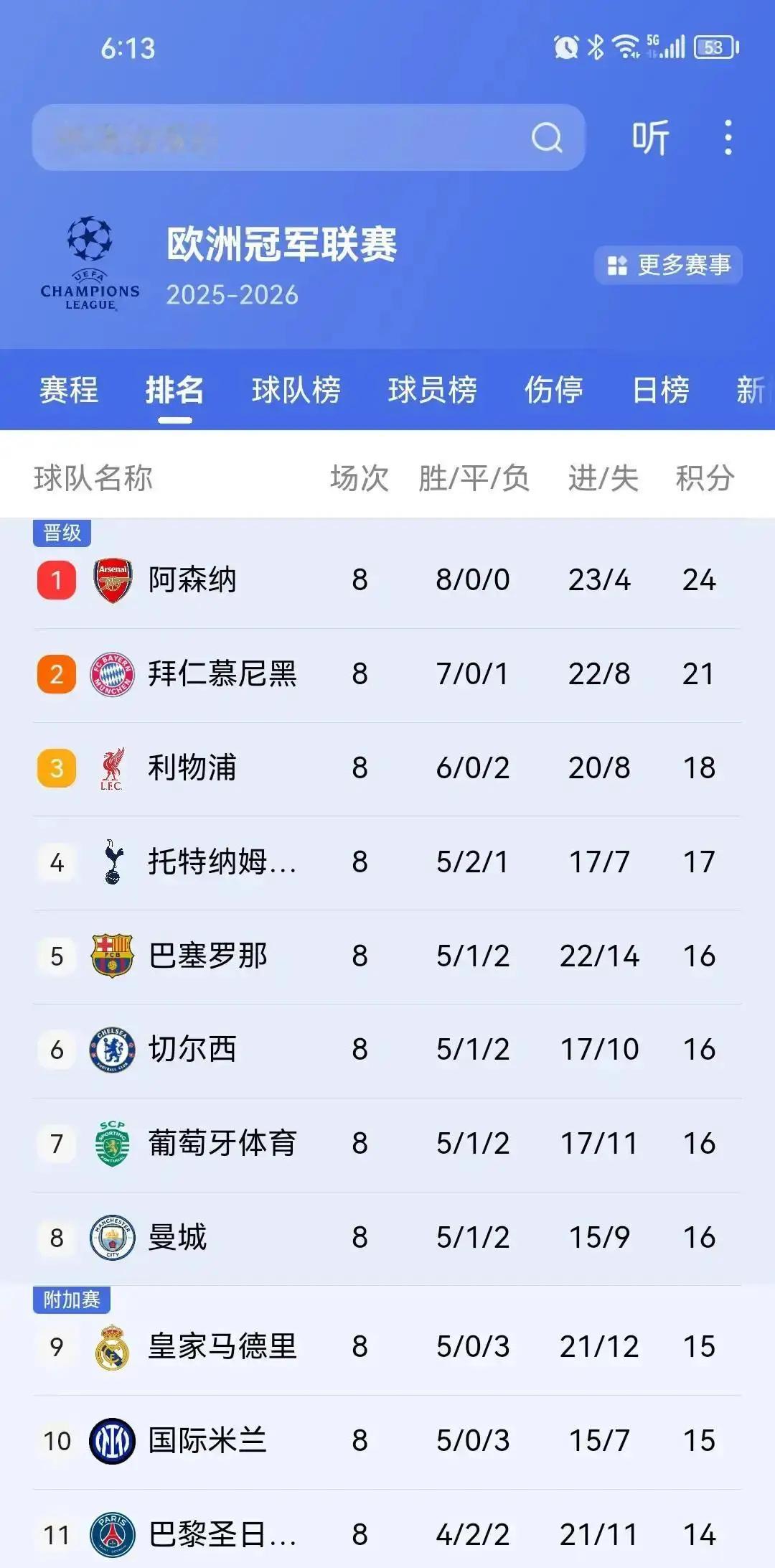
Task: Switch to the 赛程 tab
Action: coord(67,390)
